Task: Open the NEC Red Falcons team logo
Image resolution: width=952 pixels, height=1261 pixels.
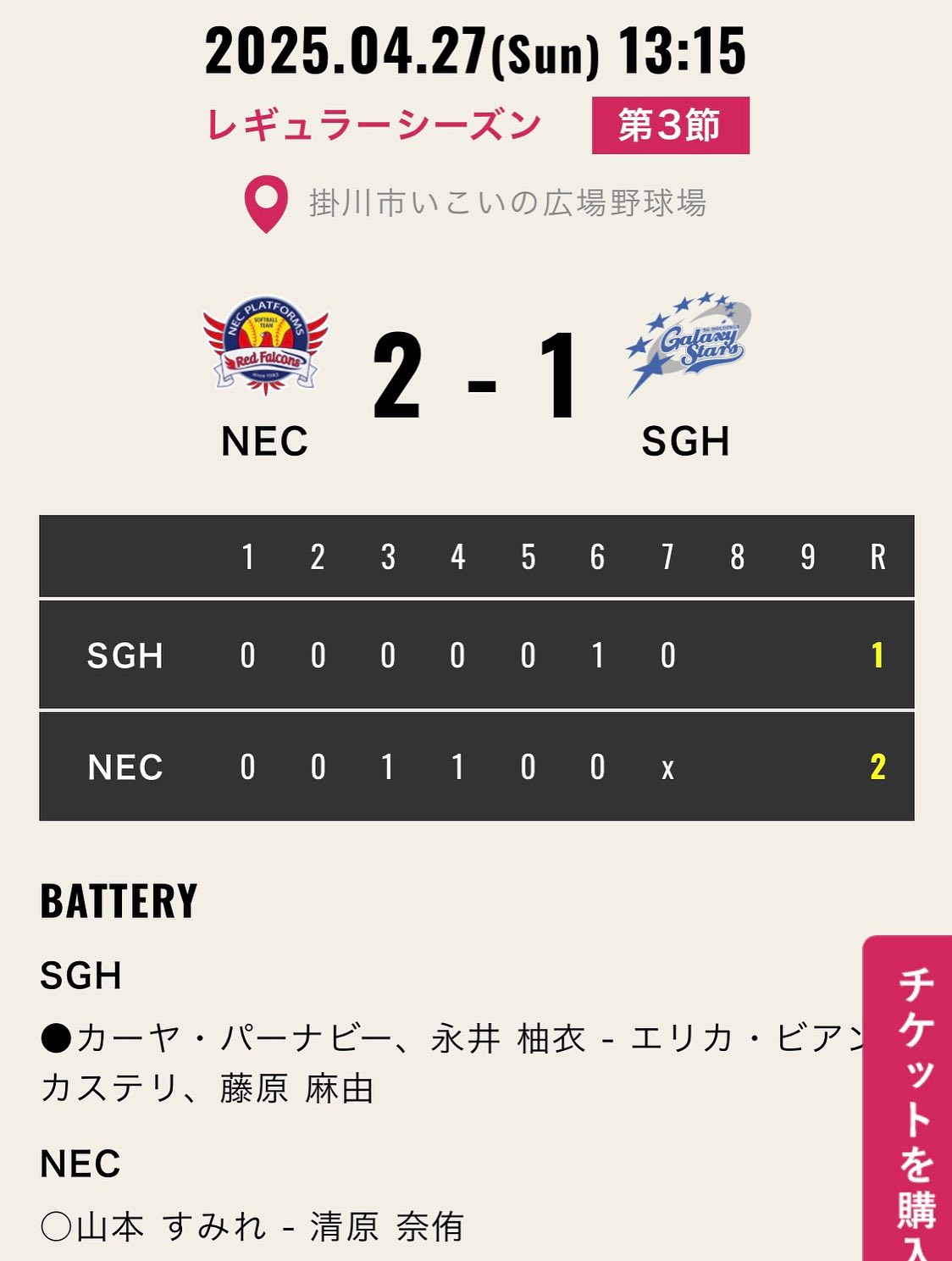Action: click(265, 346)
